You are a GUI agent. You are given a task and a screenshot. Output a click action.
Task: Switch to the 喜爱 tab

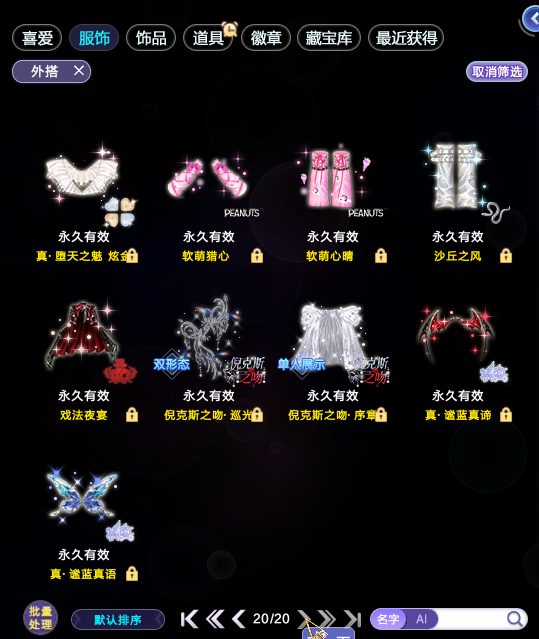[x=37, y=38]
